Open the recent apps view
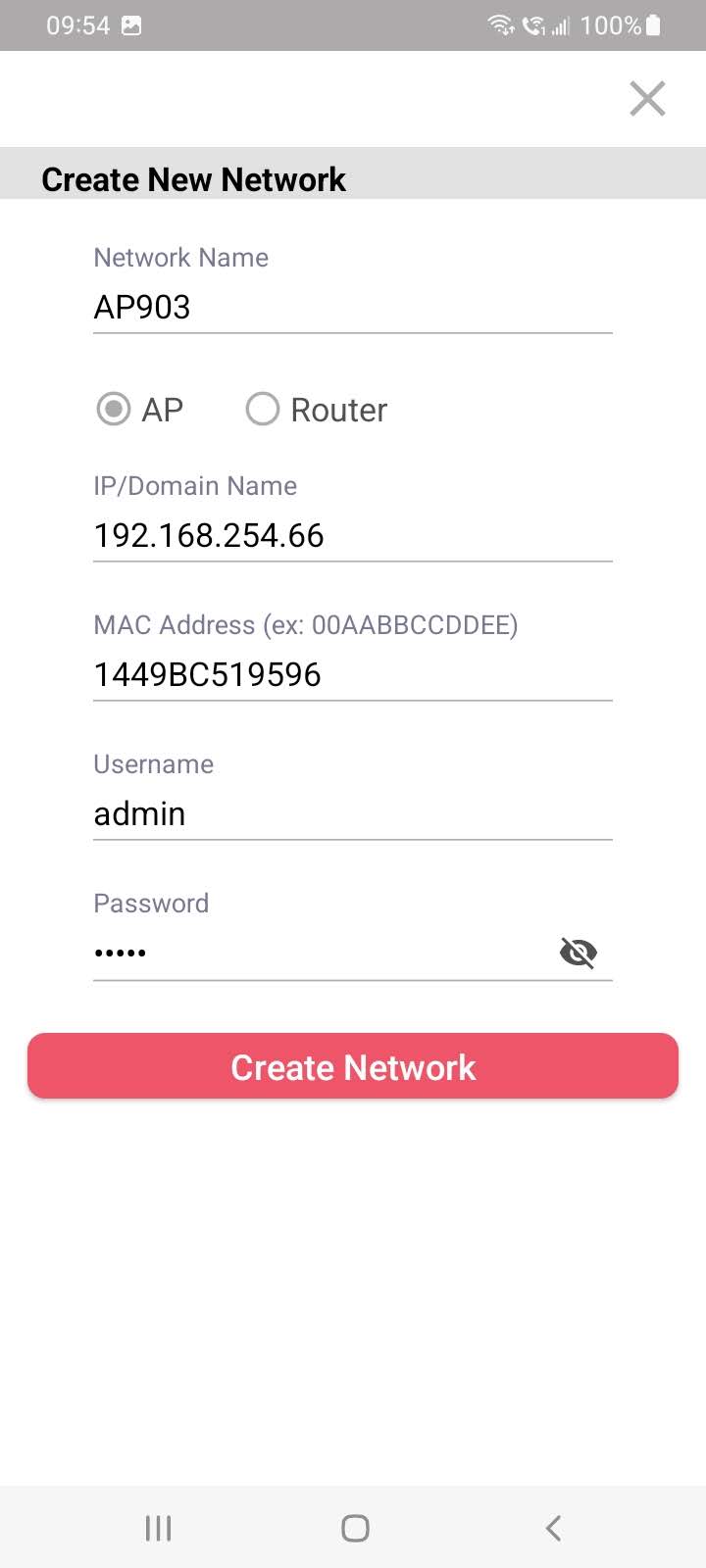The width and height of the screenshot is (706, 1568). (x=158, y=1528)
